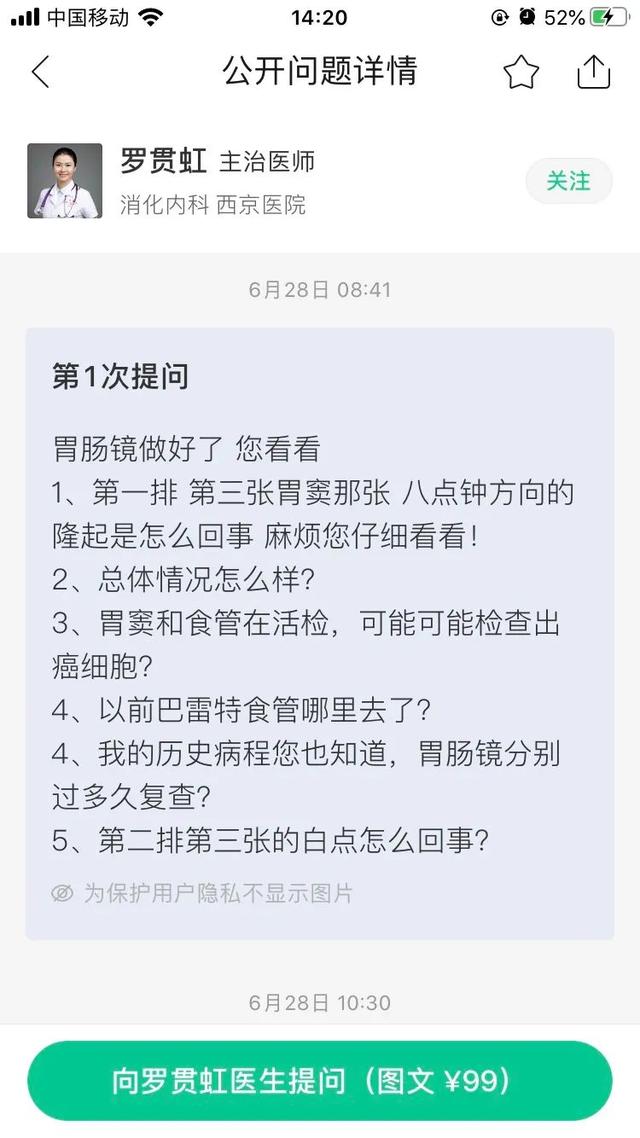Share this public question
The width and height of the screenshot is (640, 1138).
click(x=593, y=71)
